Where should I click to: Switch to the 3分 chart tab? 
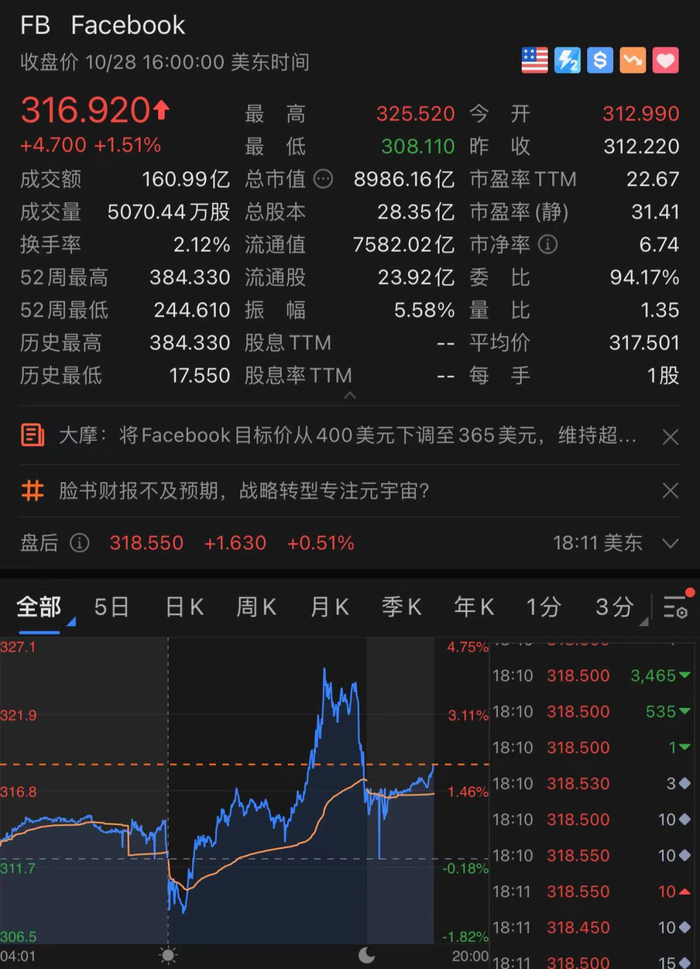(x=615, y=606)
